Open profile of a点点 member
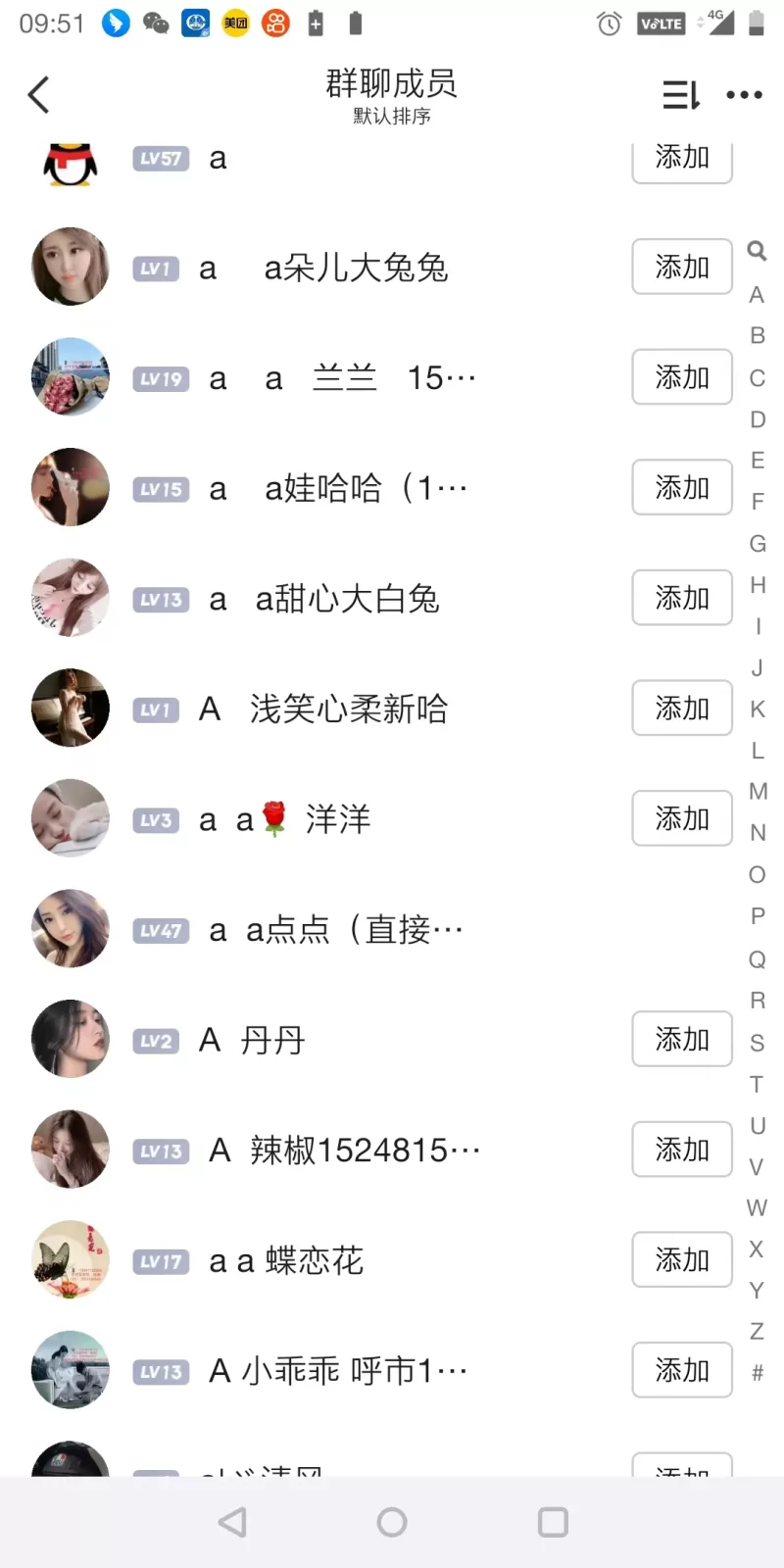Image resolution: width=784 pixels, height=1568 pixels. tap(333, 929)
